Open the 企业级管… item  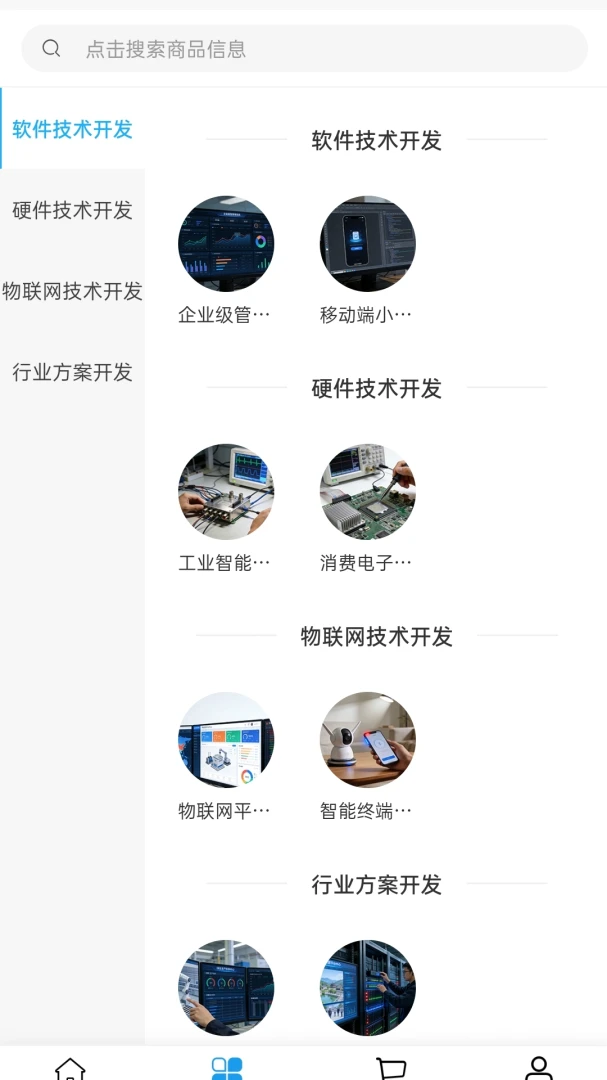coord(226,260)
